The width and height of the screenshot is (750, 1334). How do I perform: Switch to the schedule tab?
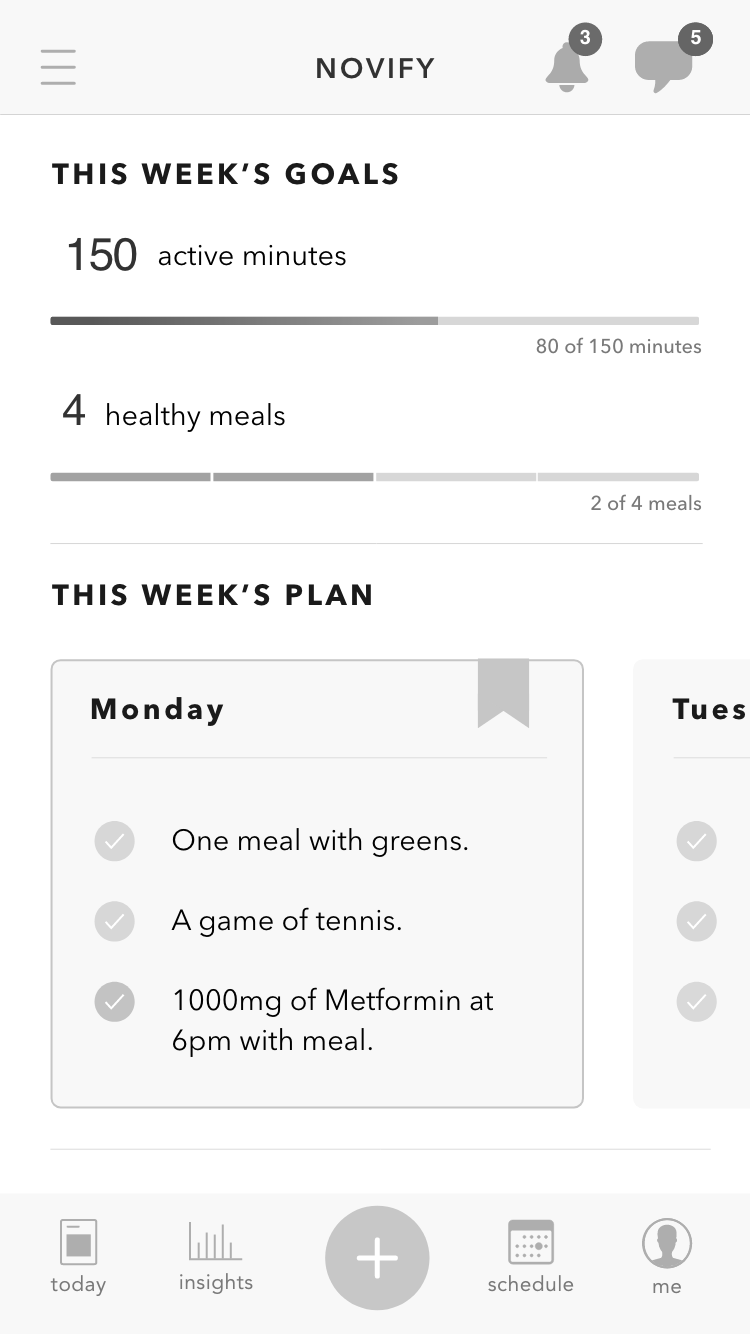click(530, 1257)
